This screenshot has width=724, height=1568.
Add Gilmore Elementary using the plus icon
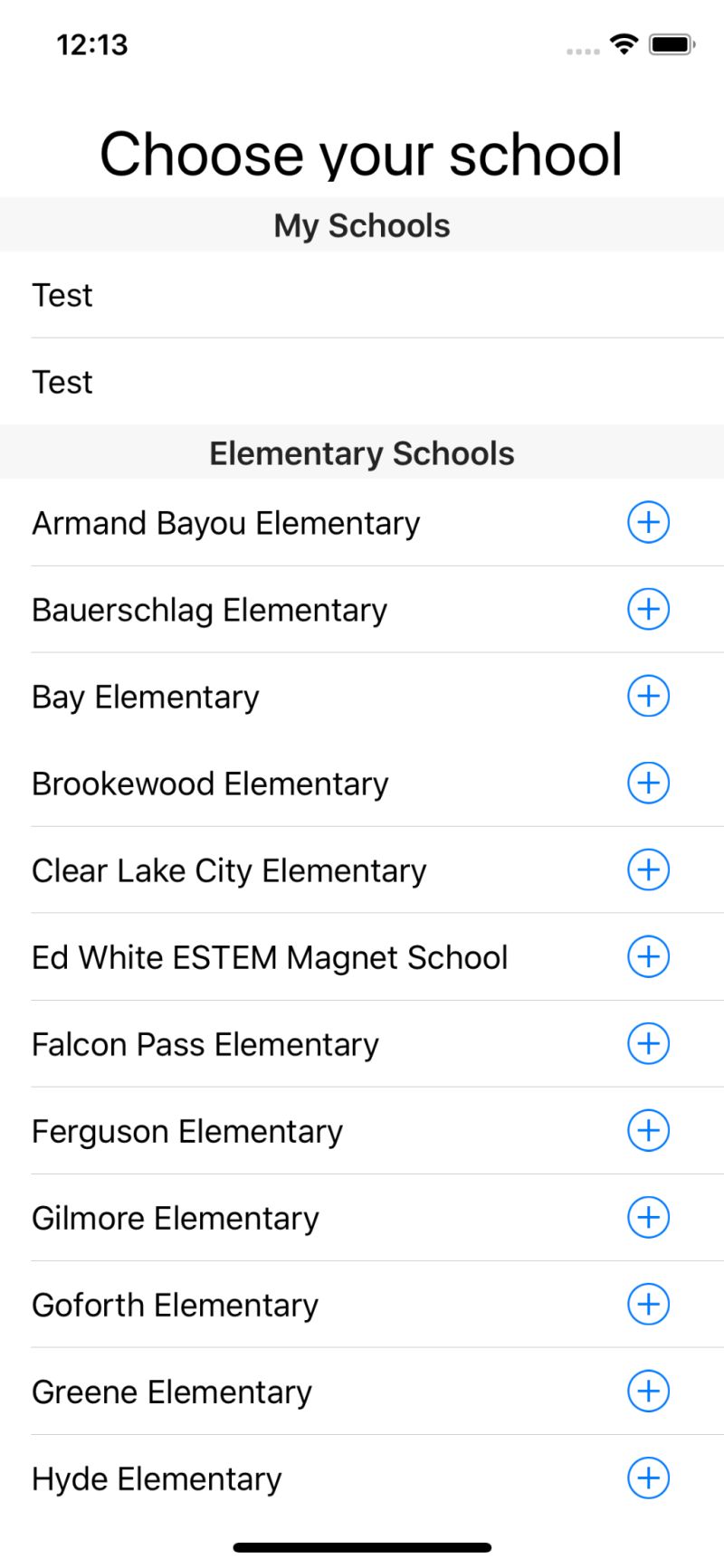(x=648, y=1217)
